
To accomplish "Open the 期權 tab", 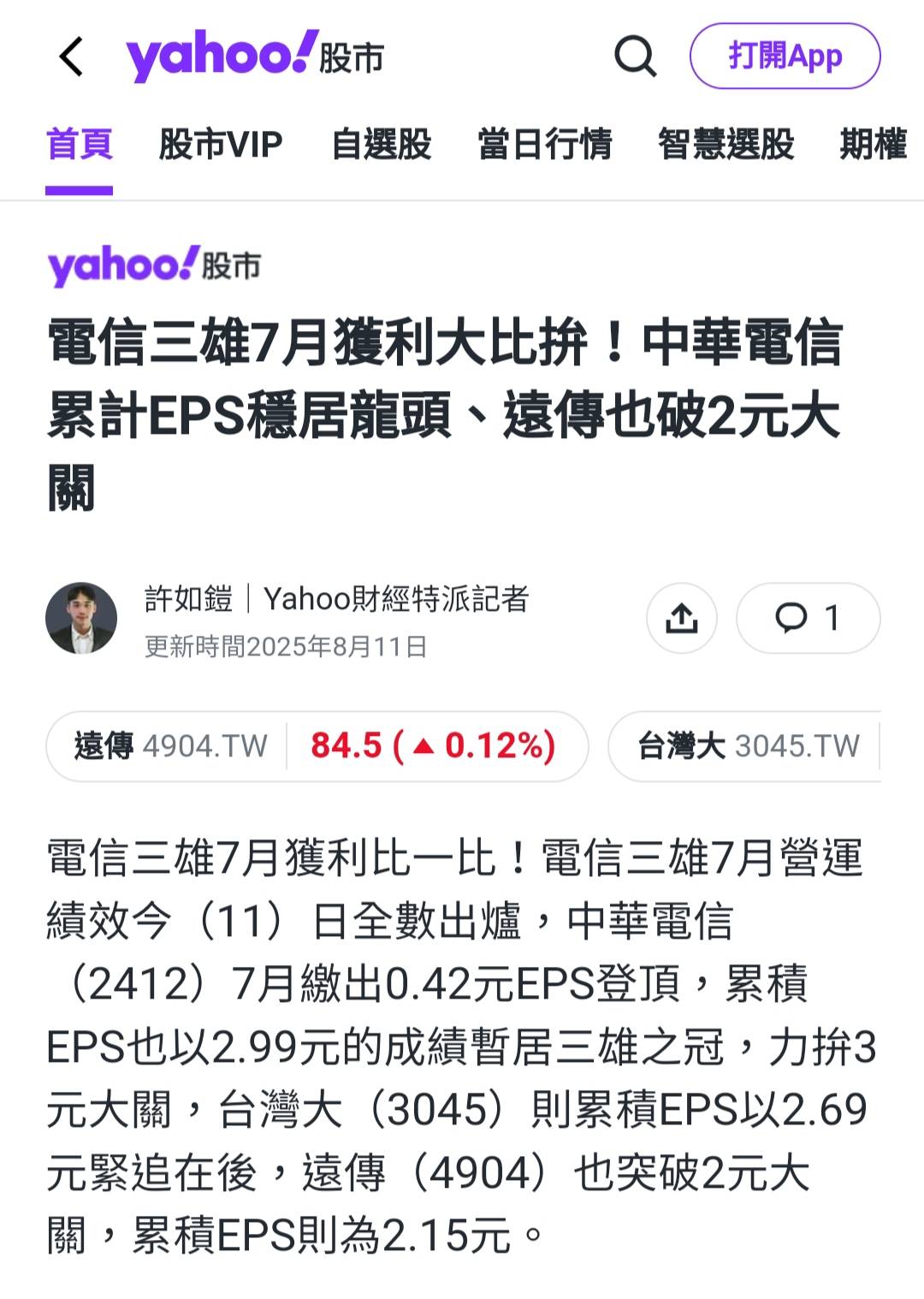I will coord(873,144).
